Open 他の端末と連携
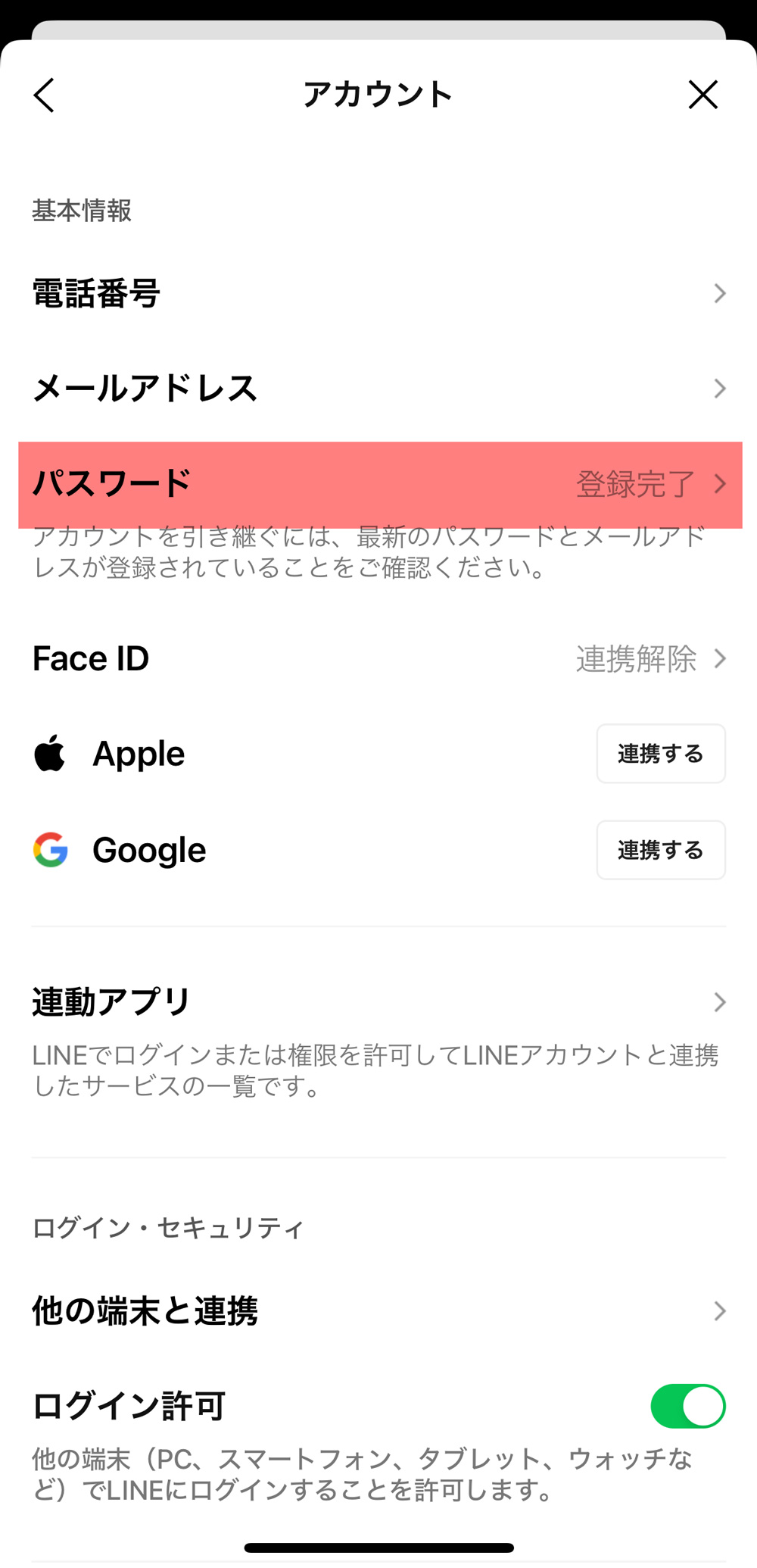This screenshot has height=1568, width=757. [378, 1311]
